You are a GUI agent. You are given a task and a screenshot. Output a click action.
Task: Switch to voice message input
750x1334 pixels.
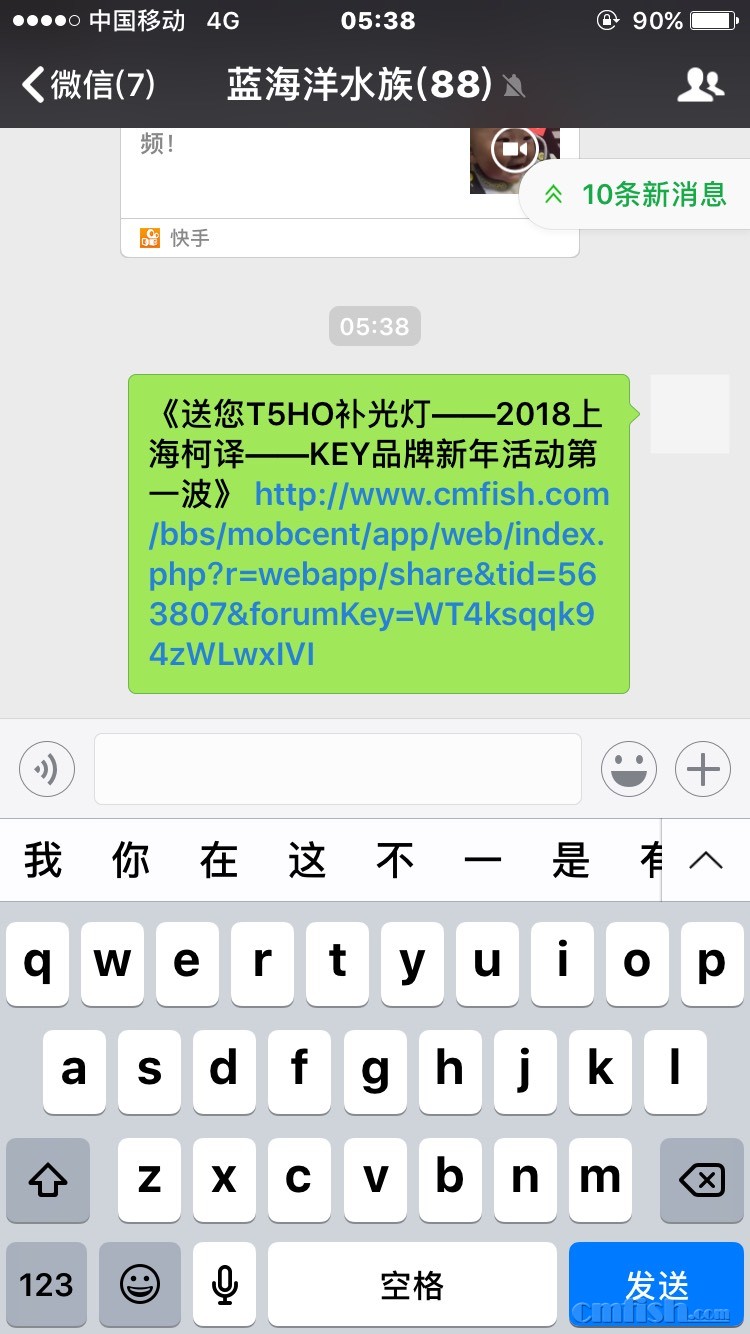click(x=47, y=769)
